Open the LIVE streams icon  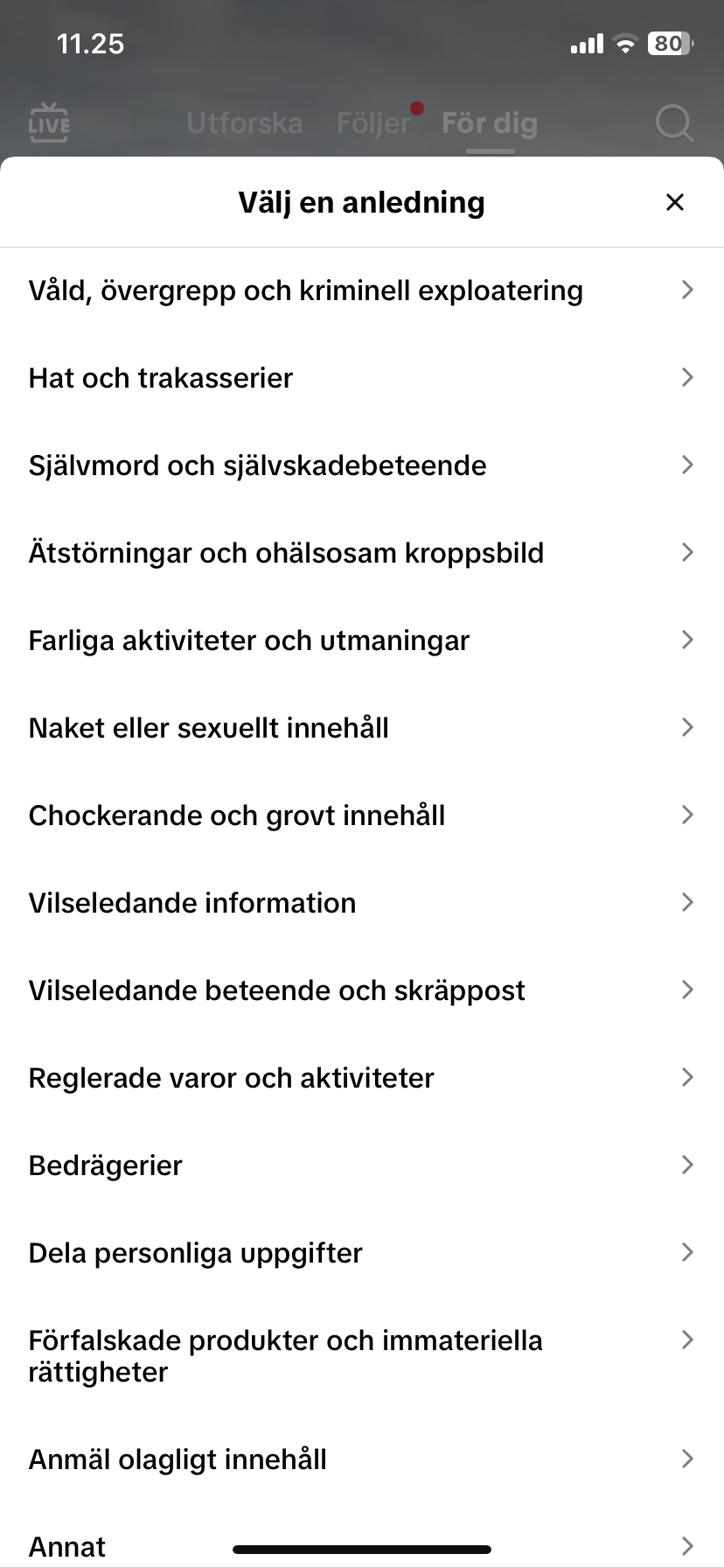(x=48, y=123)
